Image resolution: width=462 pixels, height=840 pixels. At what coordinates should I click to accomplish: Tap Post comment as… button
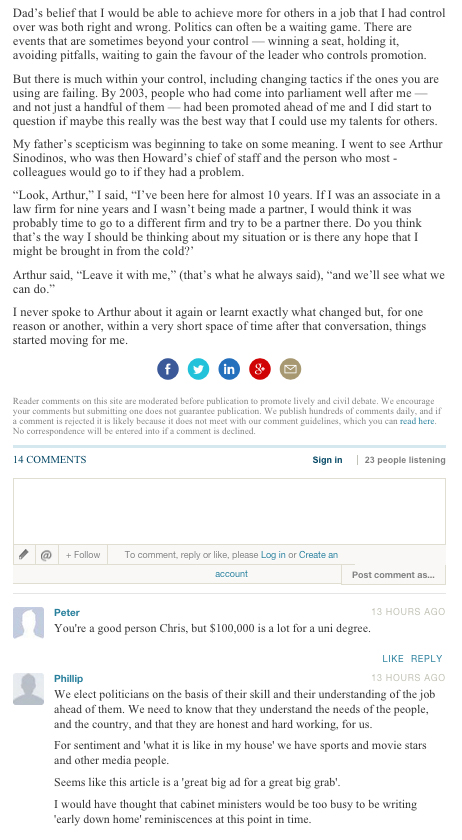(x=393, y=575)
